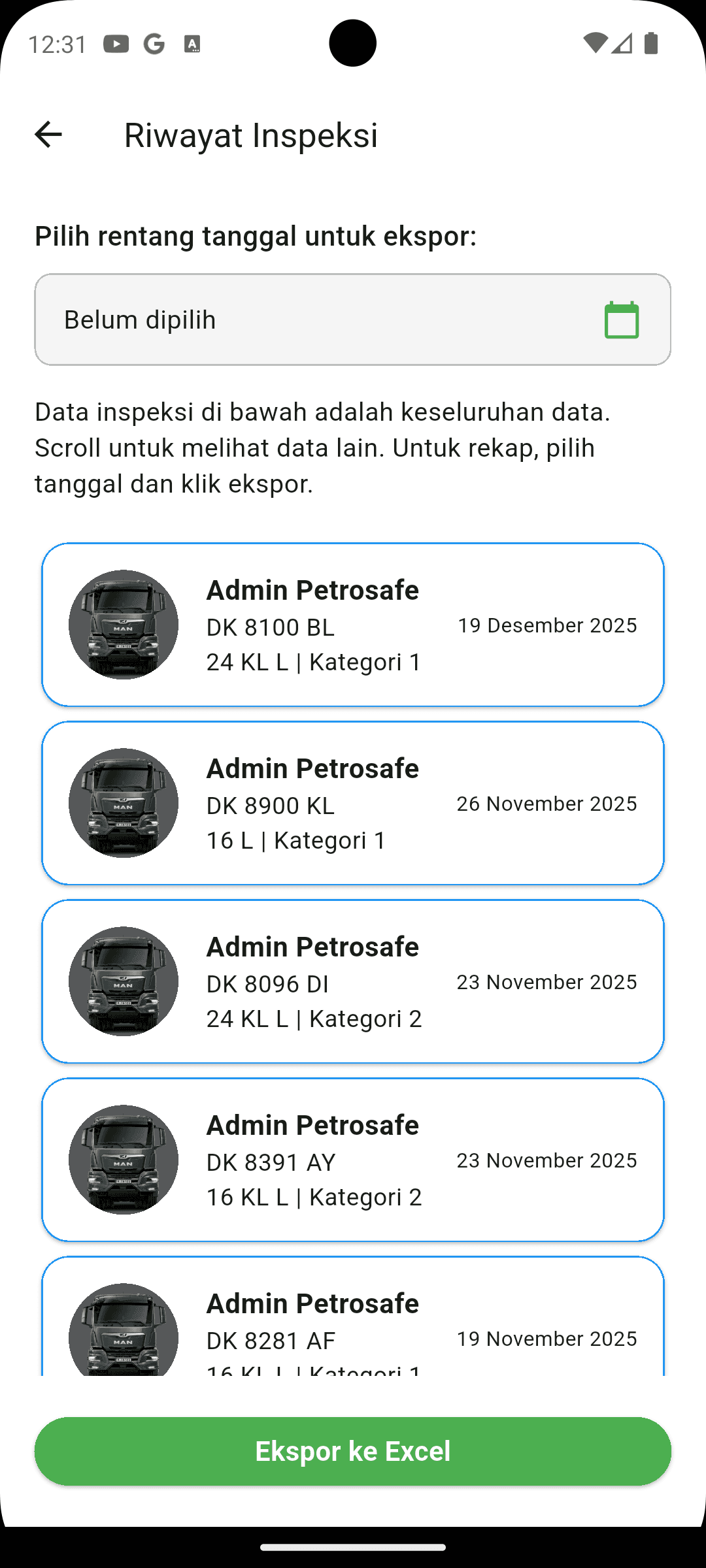Tap the green calendar icon
Viewport: 706px width, 1568px height.
tap(621, 319)
